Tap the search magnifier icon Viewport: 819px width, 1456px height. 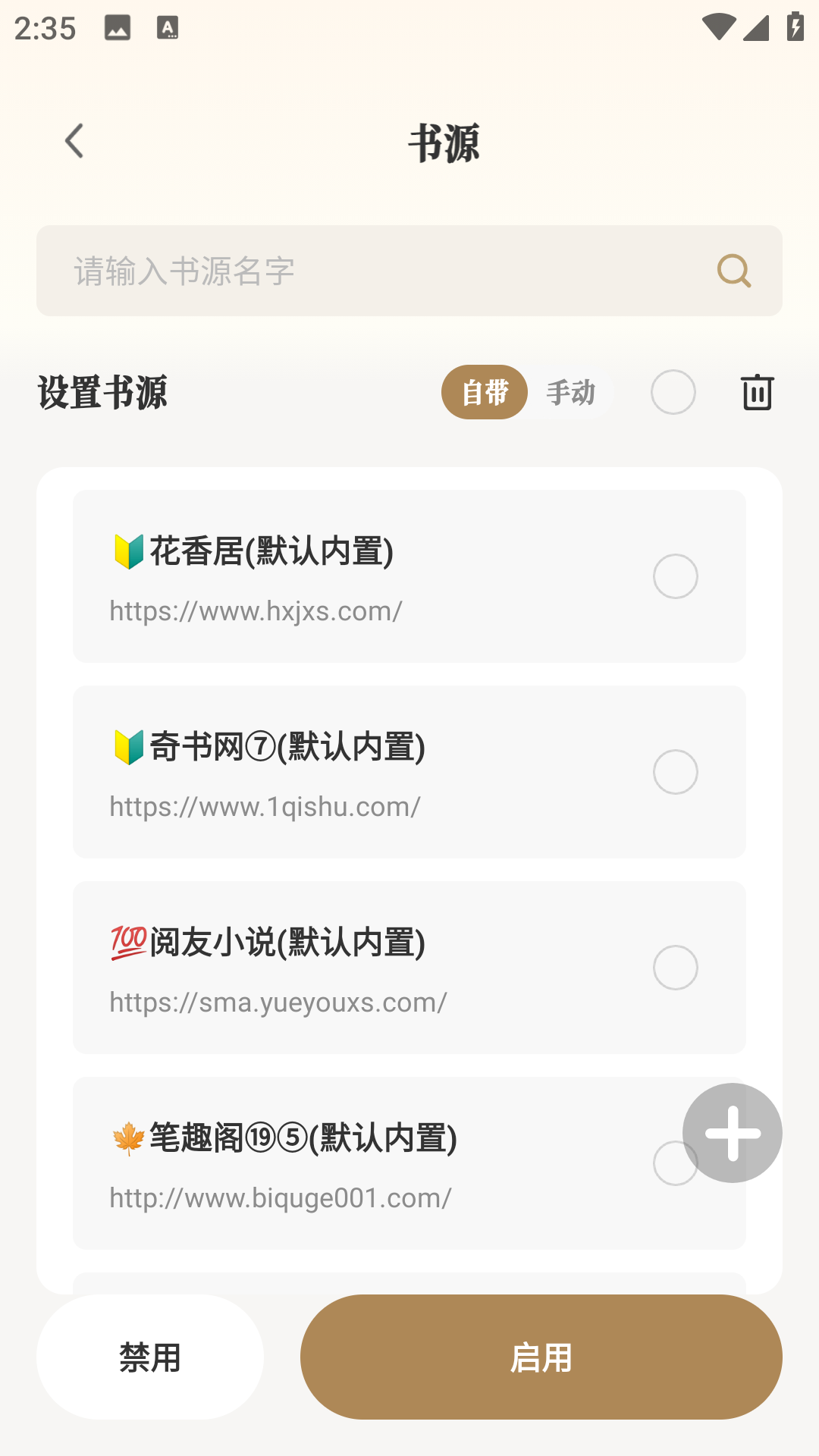pyautogui.click(x=733, y=271)
